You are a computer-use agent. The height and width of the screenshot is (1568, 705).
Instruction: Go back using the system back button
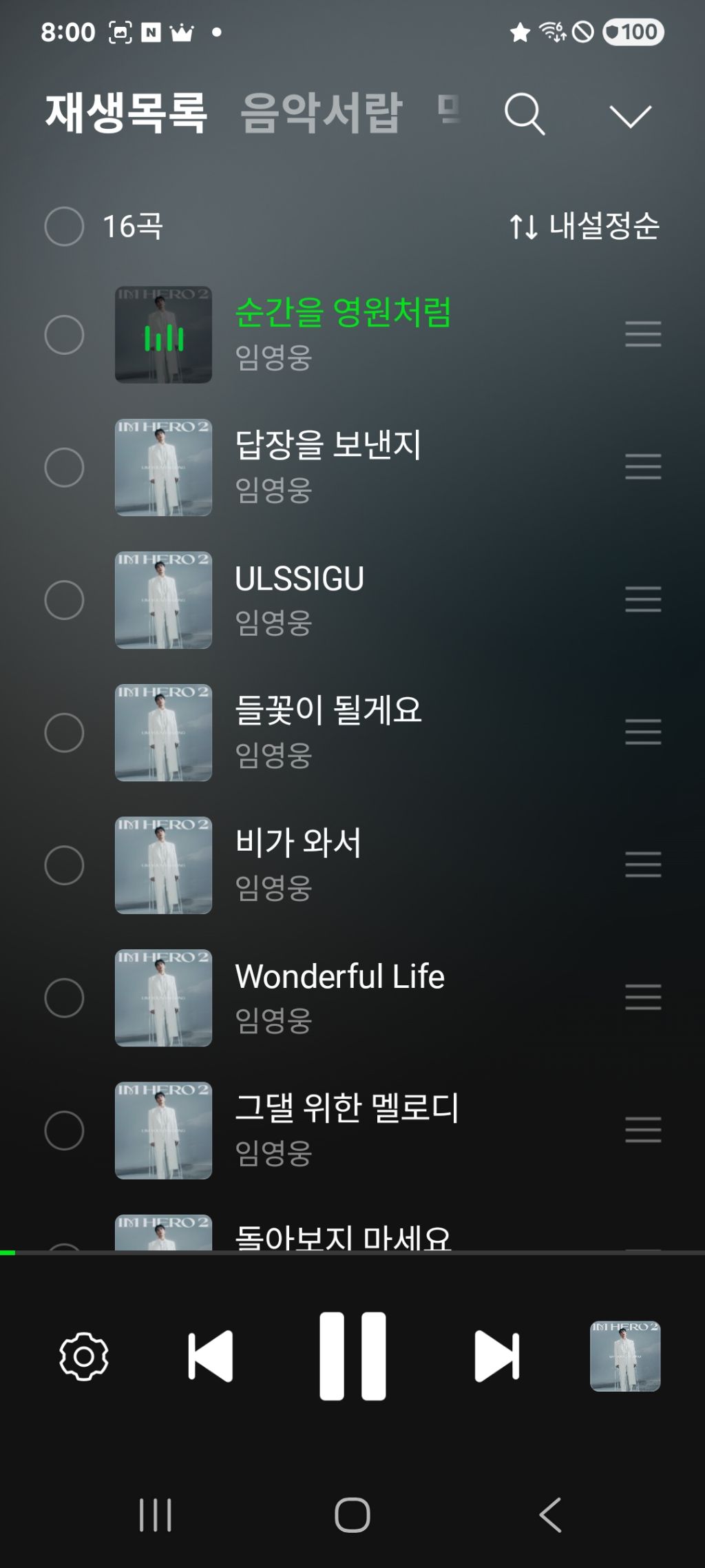click(550, 1515)
